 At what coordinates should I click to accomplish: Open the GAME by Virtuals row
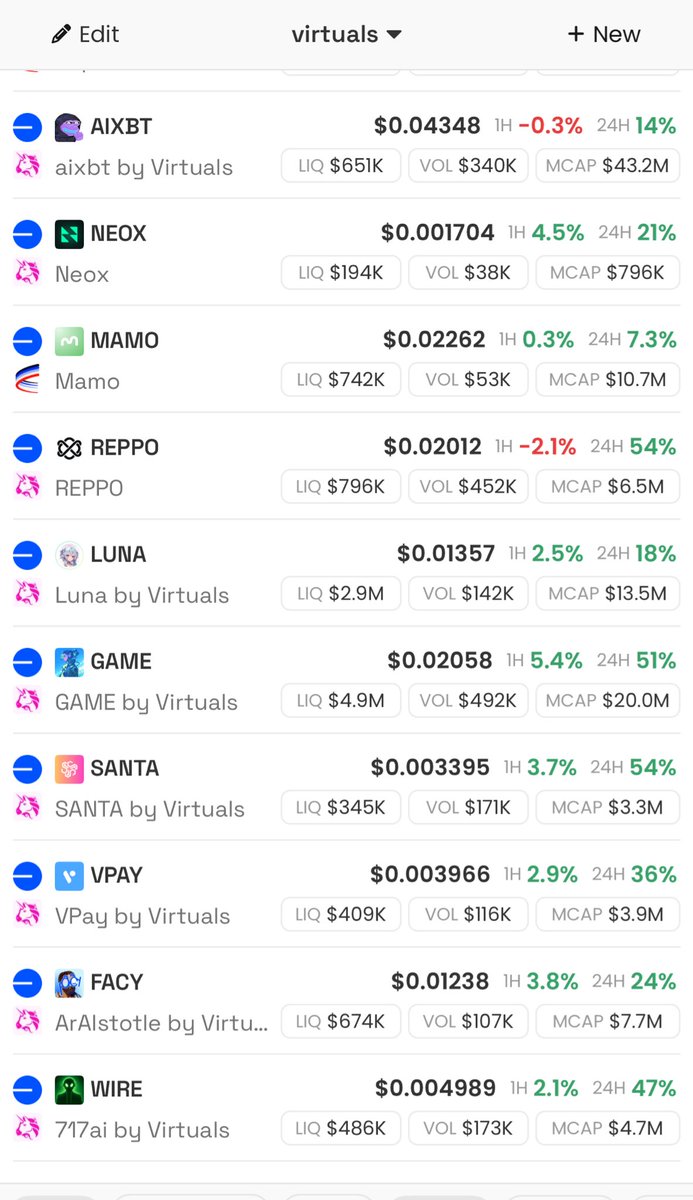click(346, 680)
